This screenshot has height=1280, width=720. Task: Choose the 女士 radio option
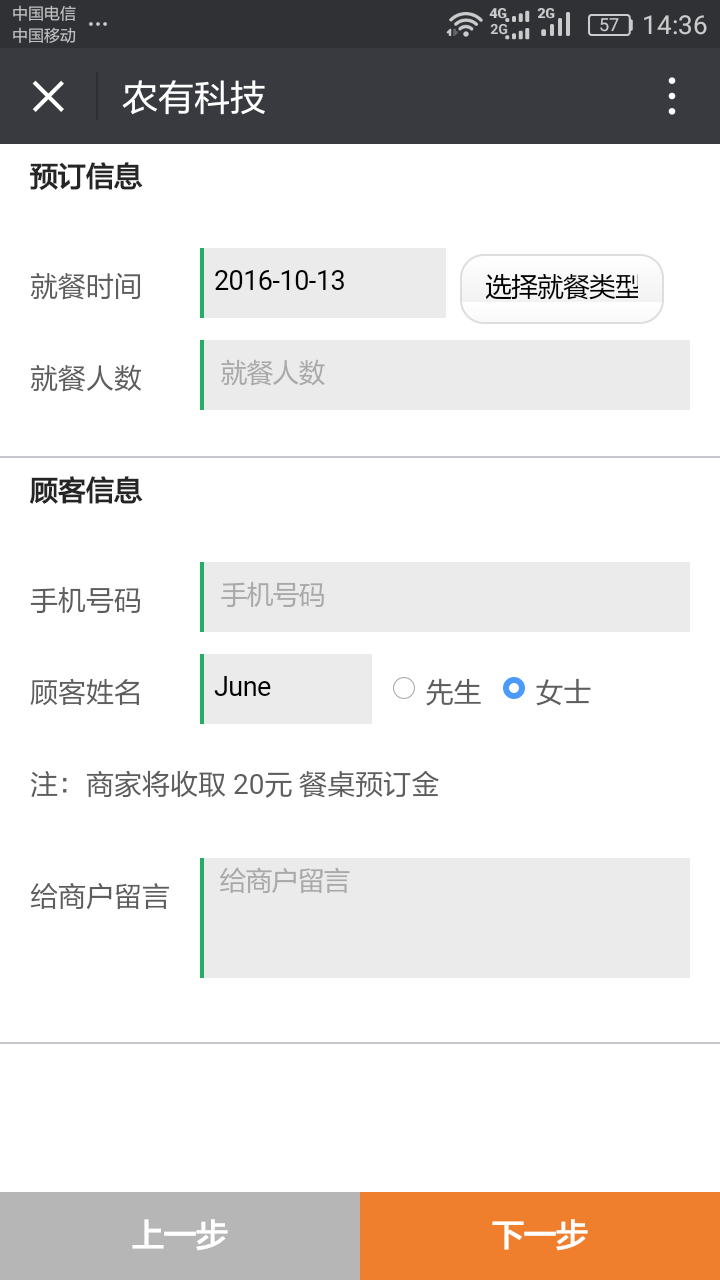[x=514, y=688]
